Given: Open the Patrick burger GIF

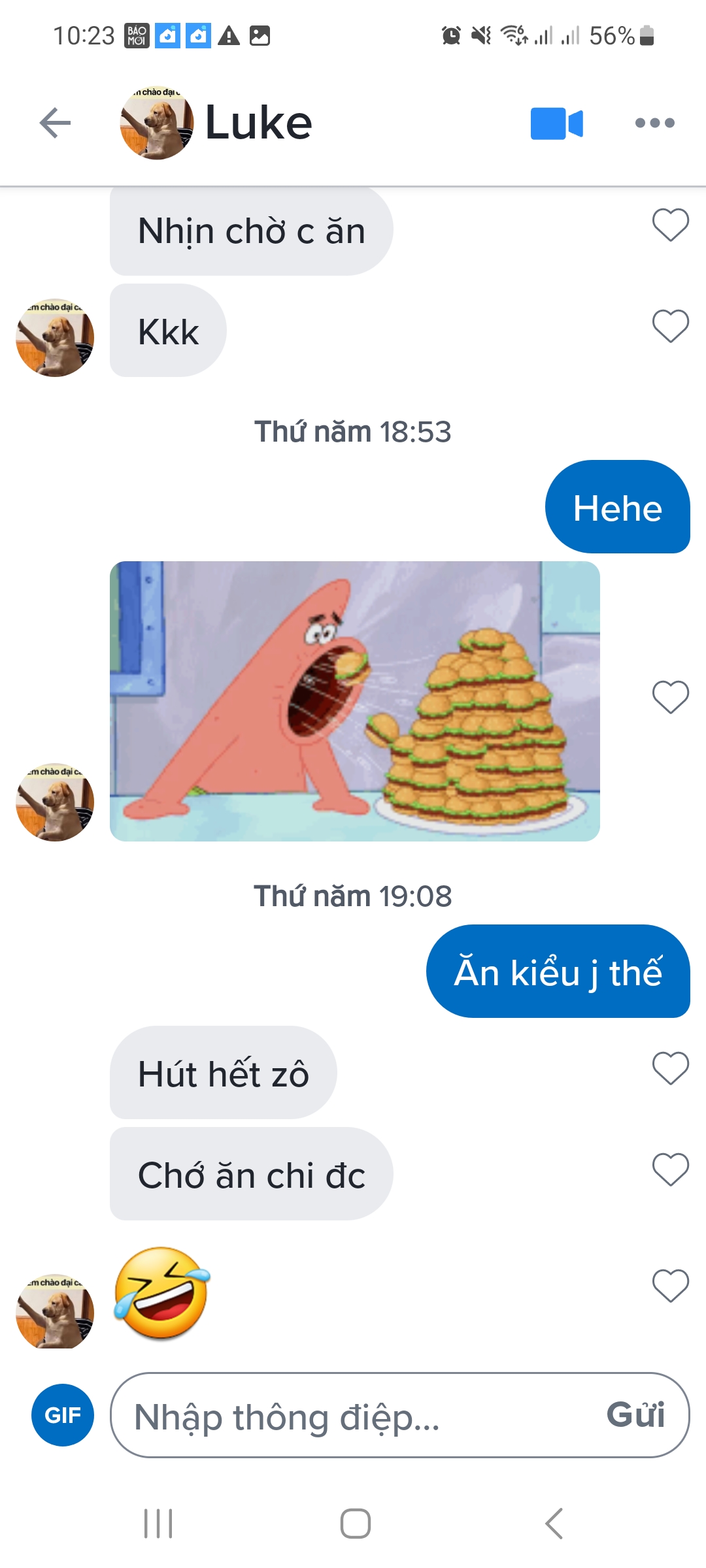Looking at the screenshot, I should pos(354,701).
